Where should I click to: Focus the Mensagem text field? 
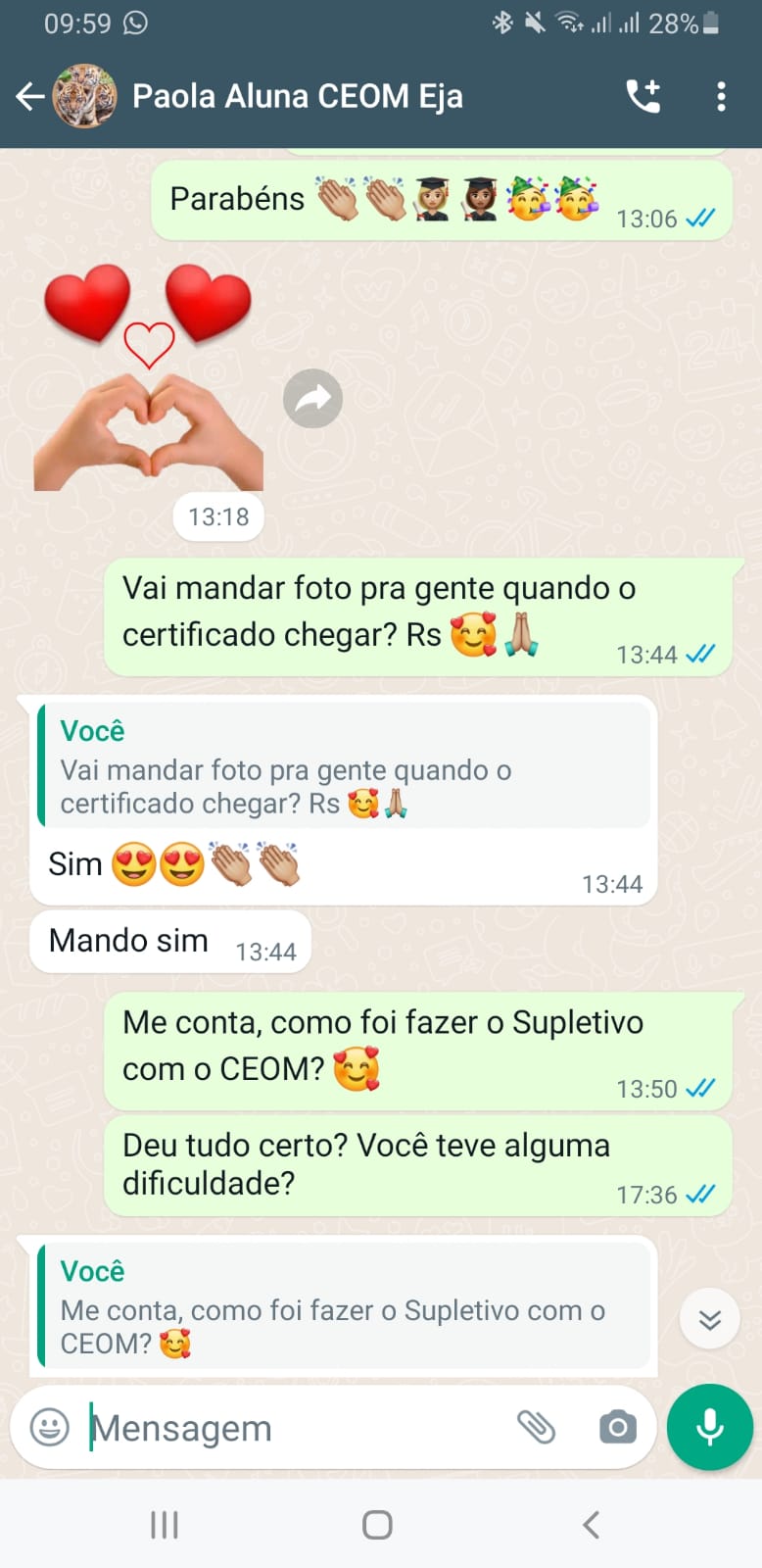click(294, 1428)
